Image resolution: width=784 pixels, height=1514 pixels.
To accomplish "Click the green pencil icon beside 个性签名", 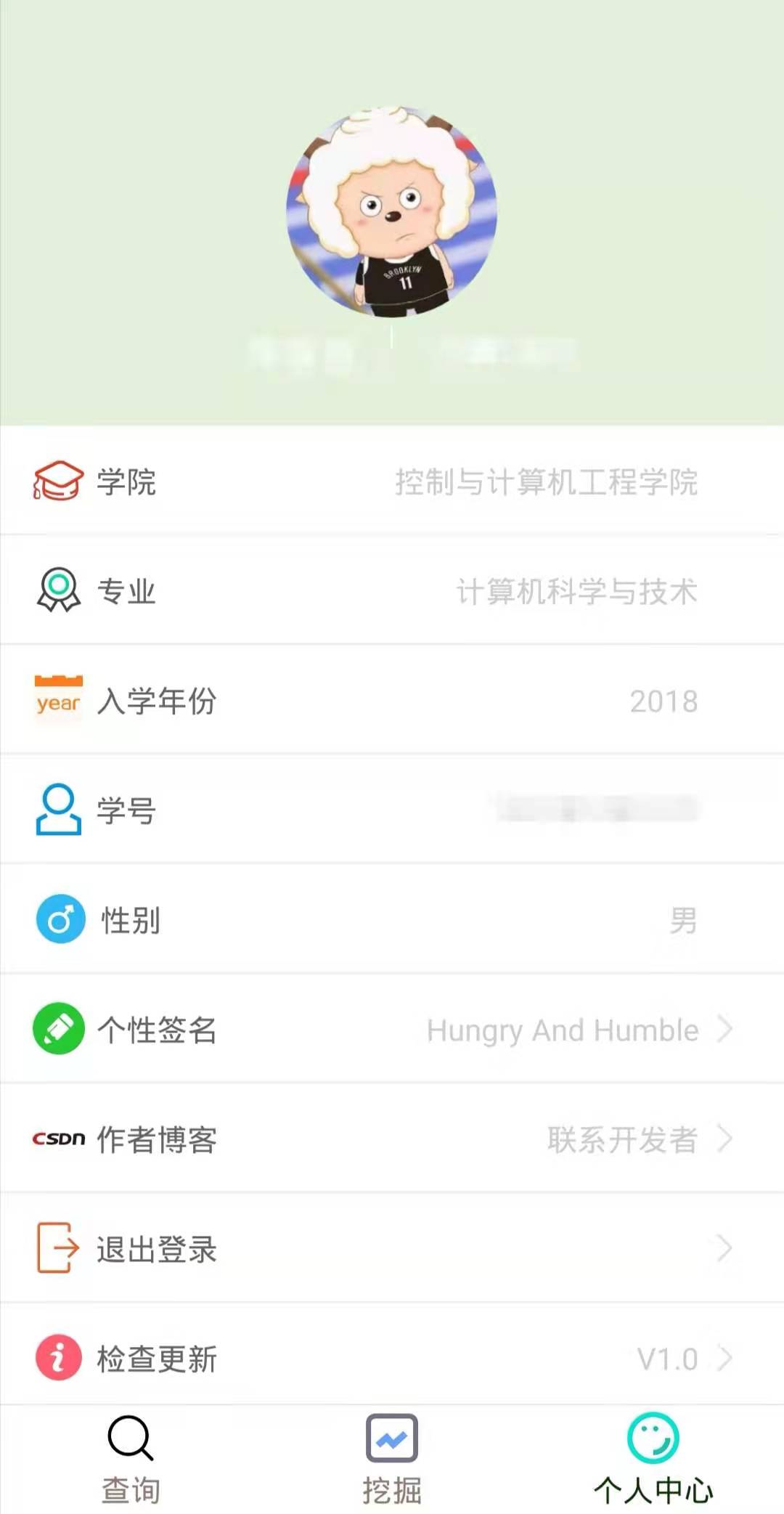I will click(58, 1028).
